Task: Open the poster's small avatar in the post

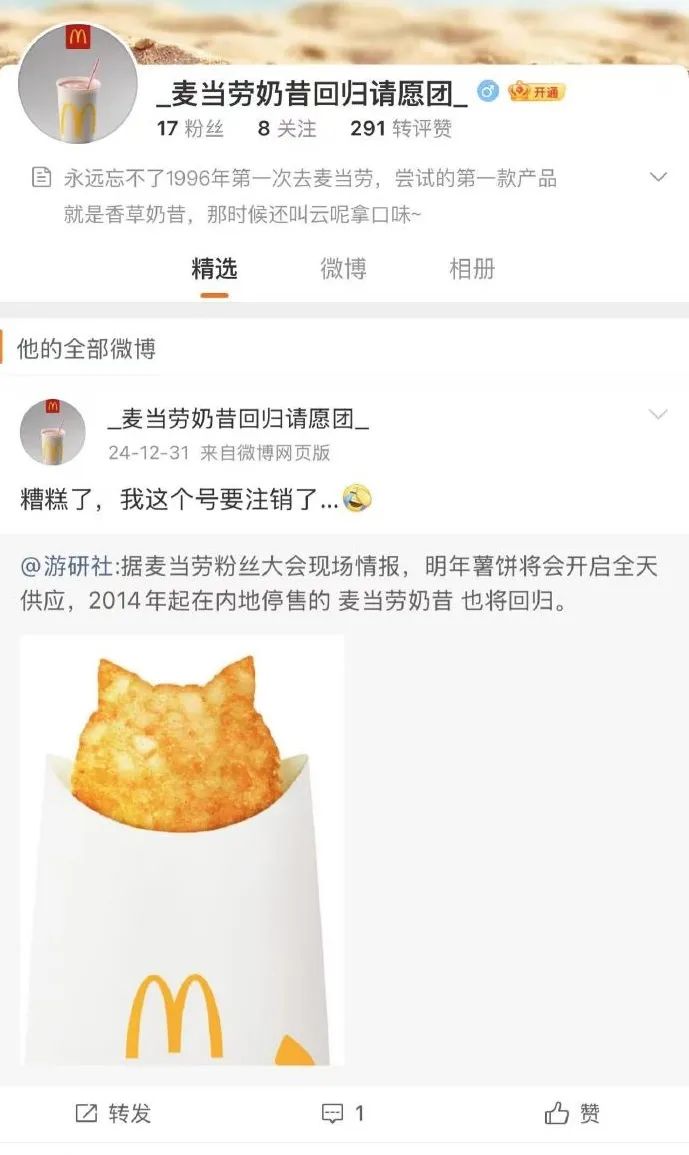Action: point(53,431)
